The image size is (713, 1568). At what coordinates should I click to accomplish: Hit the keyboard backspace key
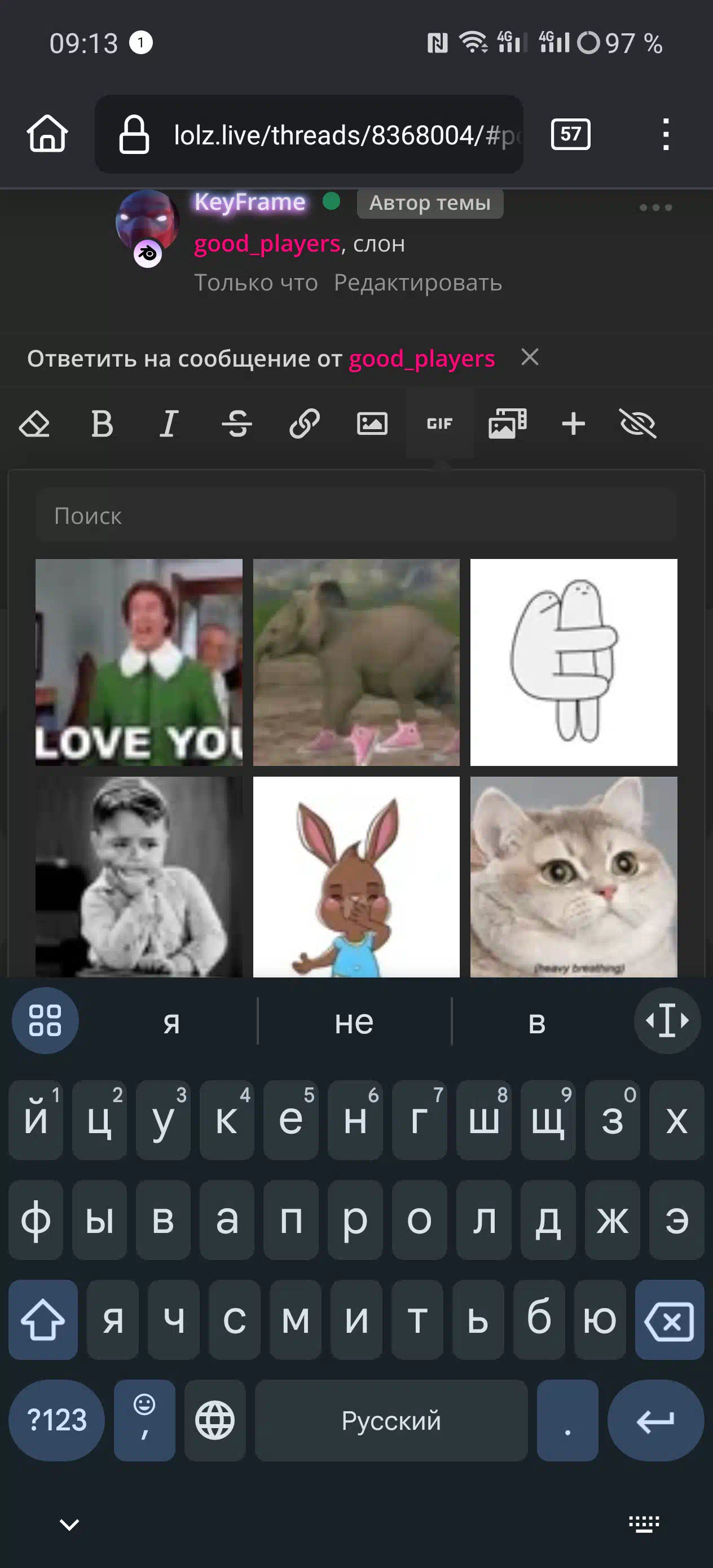click(669, 1320)
